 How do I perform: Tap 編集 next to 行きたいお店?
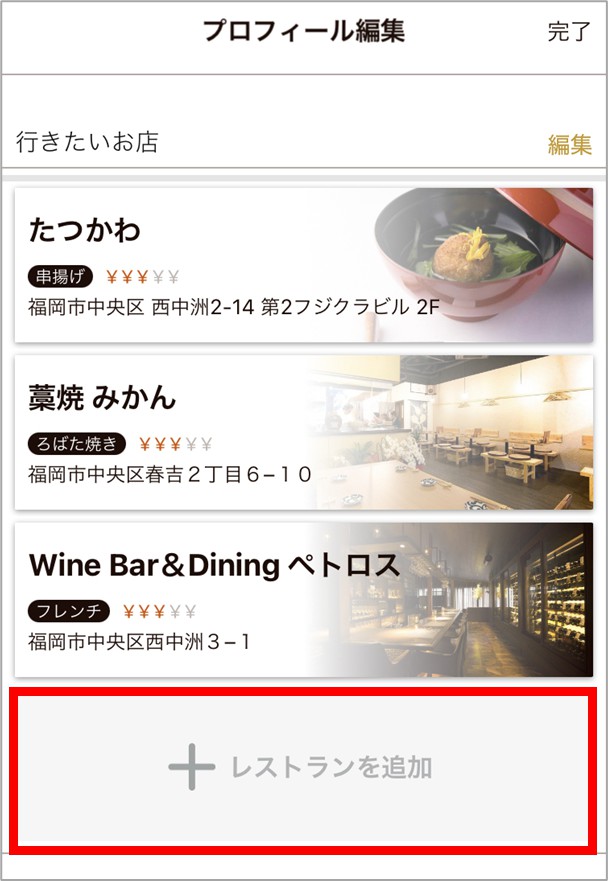(x=569, y=145)
